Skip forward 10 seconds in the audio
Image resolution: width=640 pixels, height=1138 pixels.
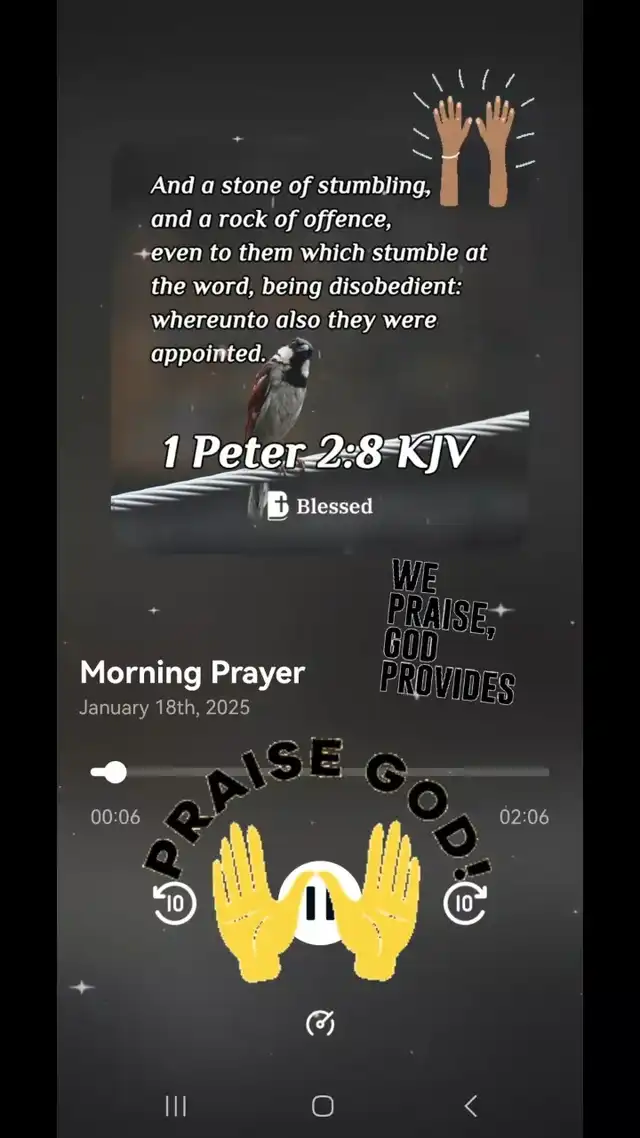[465, 904]
